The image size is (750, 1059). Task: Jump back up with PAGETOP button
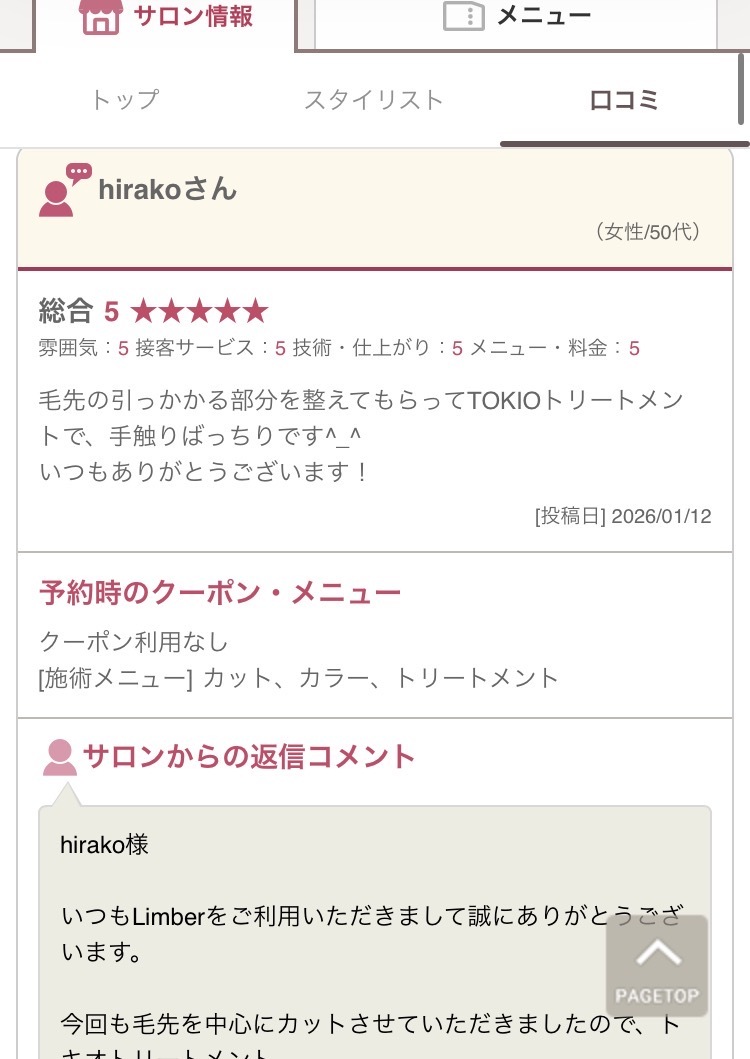click(657, 967)
